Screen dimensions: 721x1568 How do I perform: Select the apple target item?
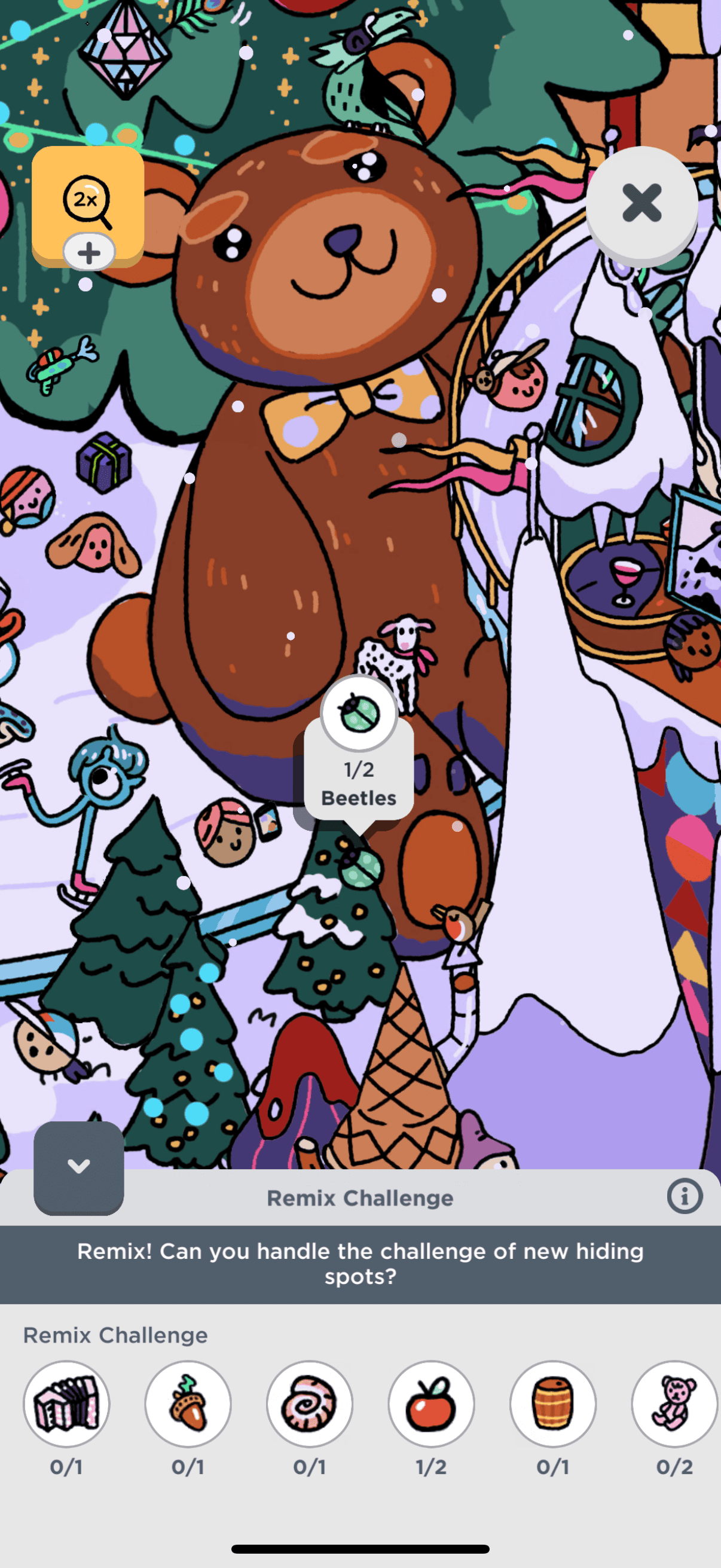coord(432,1404)
